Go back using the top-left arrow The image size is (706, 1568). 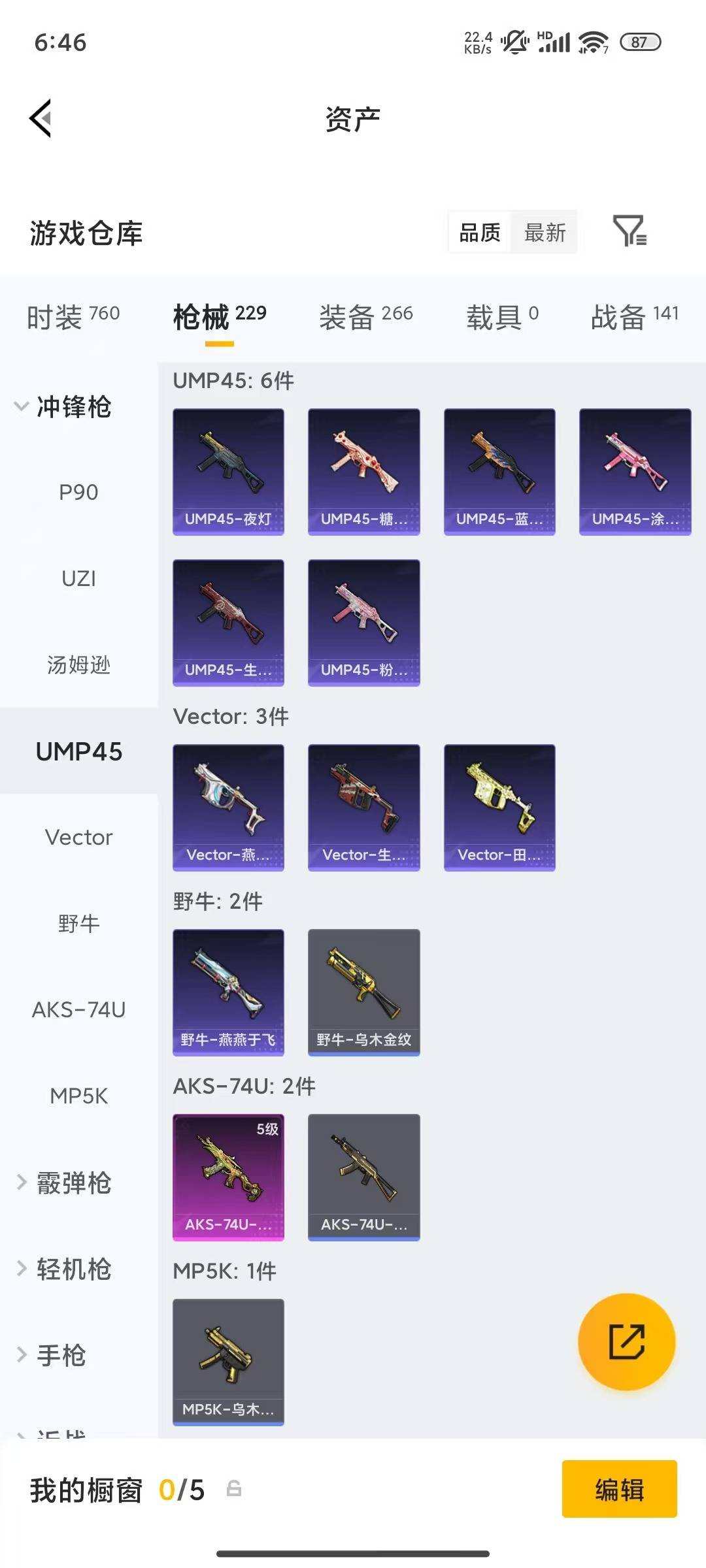click(41, 118)
